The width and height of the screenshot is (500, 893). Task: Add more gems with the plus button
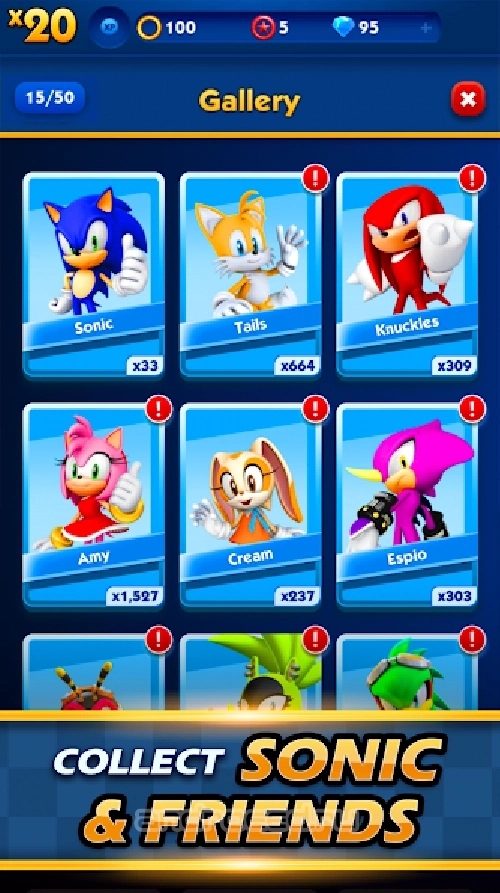point(426,27)
